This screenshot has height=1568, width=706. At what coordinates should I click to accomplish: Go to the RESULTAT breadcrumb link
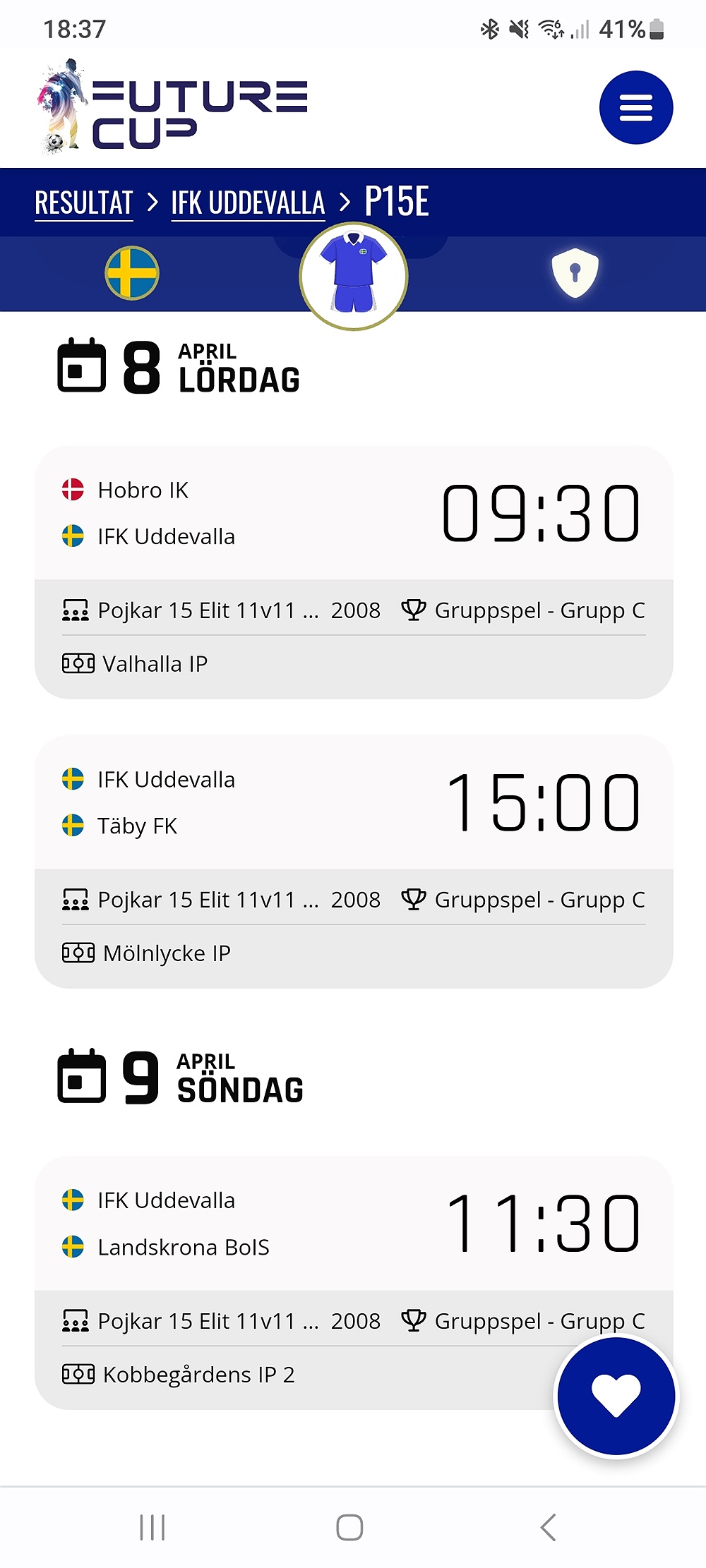(84, 203)
